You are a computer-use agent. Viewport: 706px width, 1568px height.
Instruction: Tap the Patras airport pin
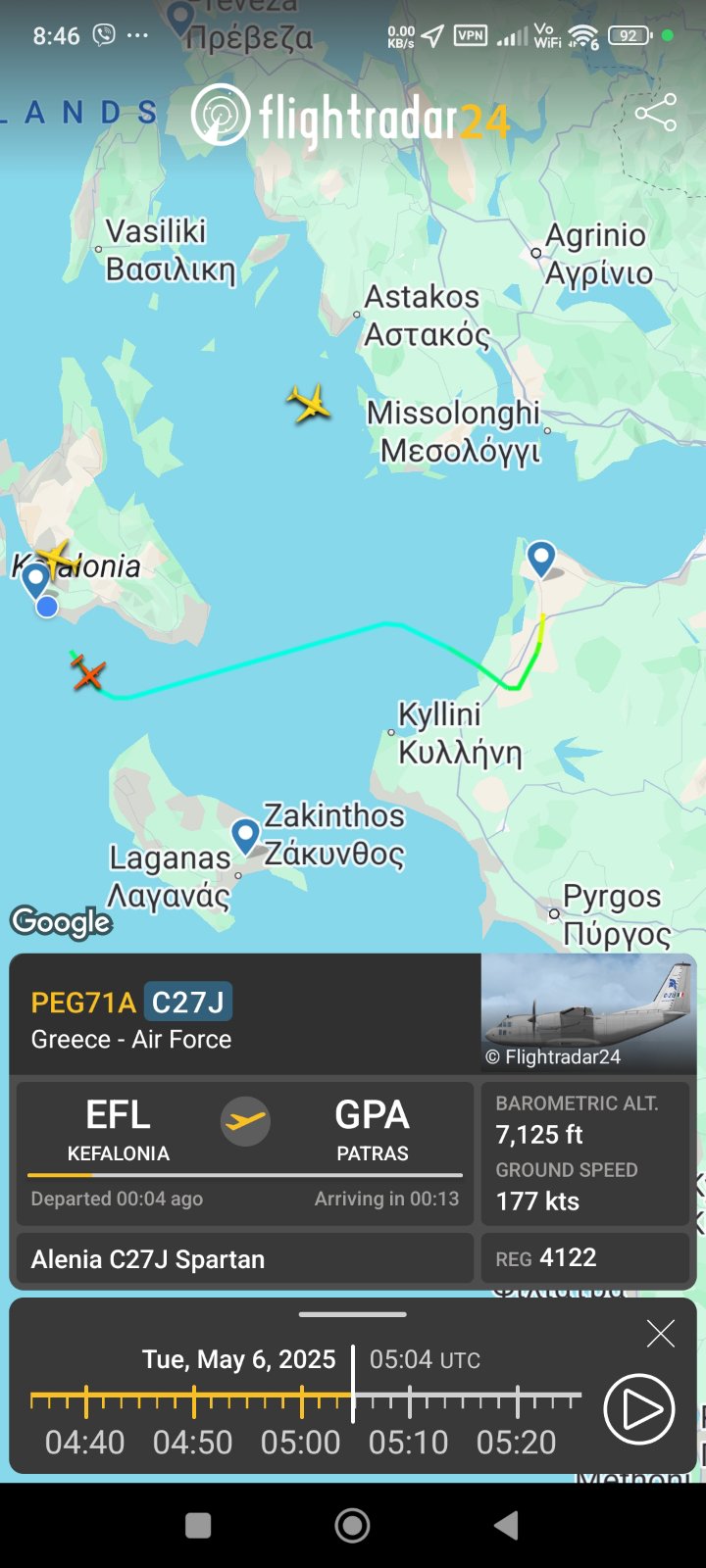pyautogui.click(x=541, y=560)
